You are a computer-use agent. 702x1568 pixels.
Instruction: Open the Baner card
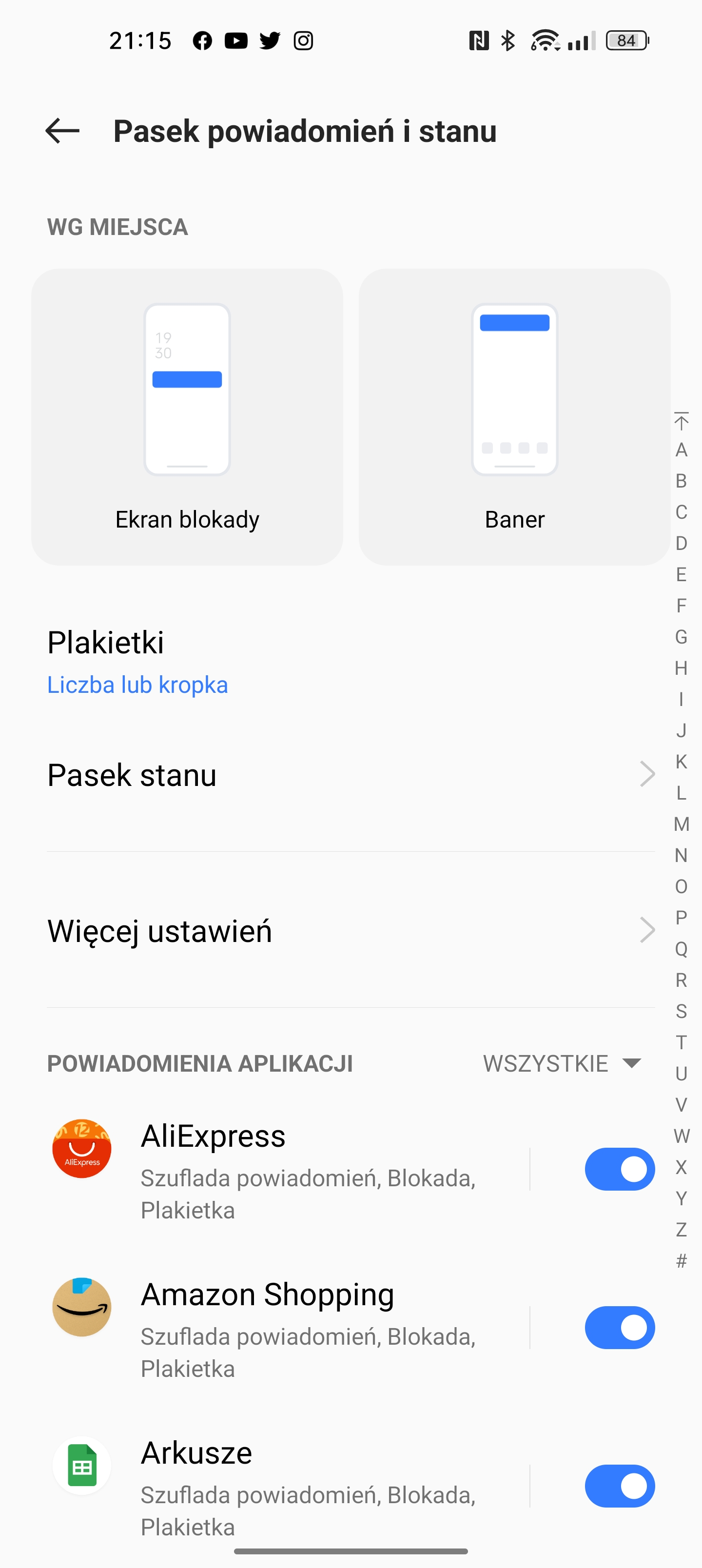(x=514, y=417)
